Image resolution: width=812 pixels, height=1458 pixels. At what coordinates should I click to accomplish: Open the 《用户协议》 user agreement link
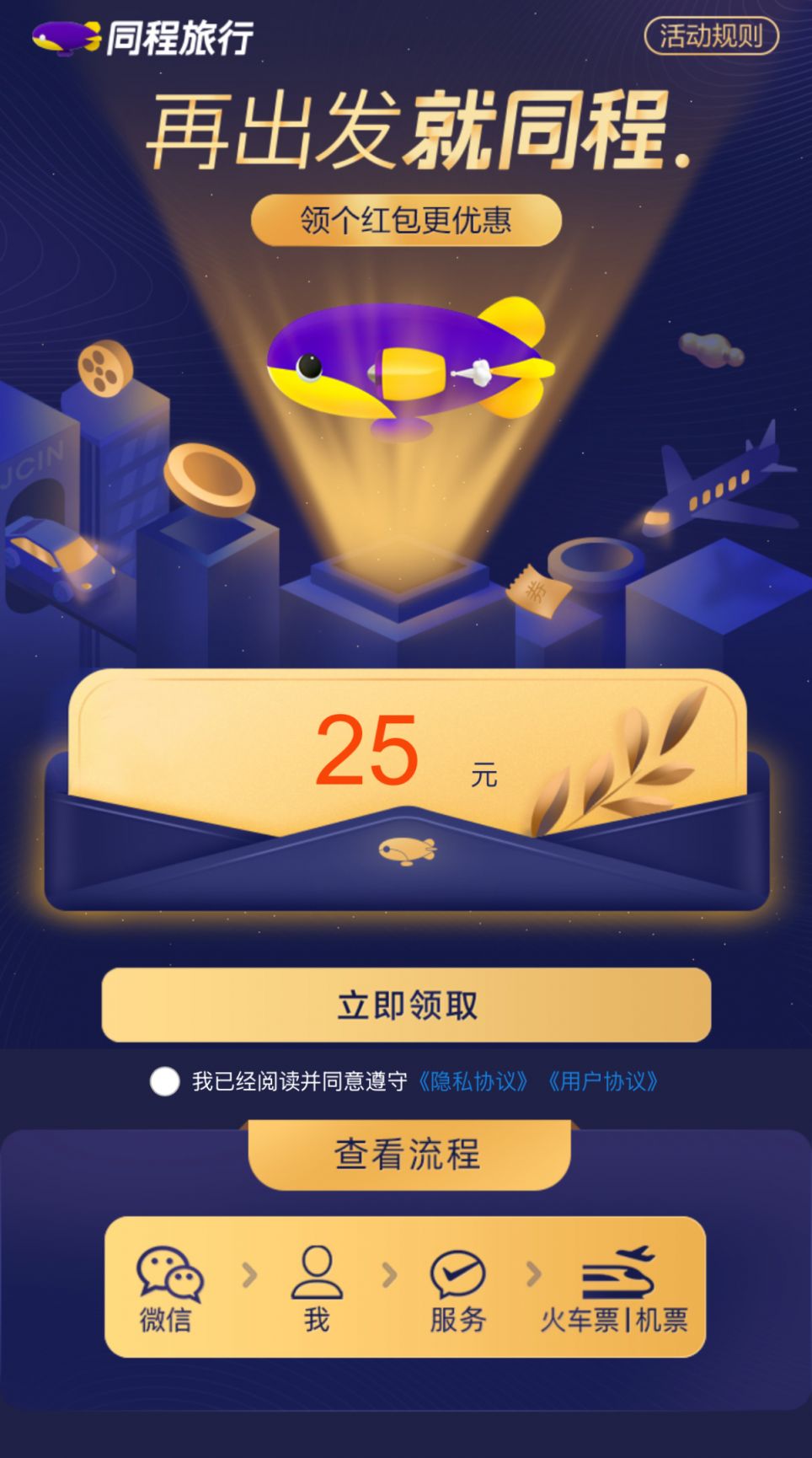[x=603, y=1081]
